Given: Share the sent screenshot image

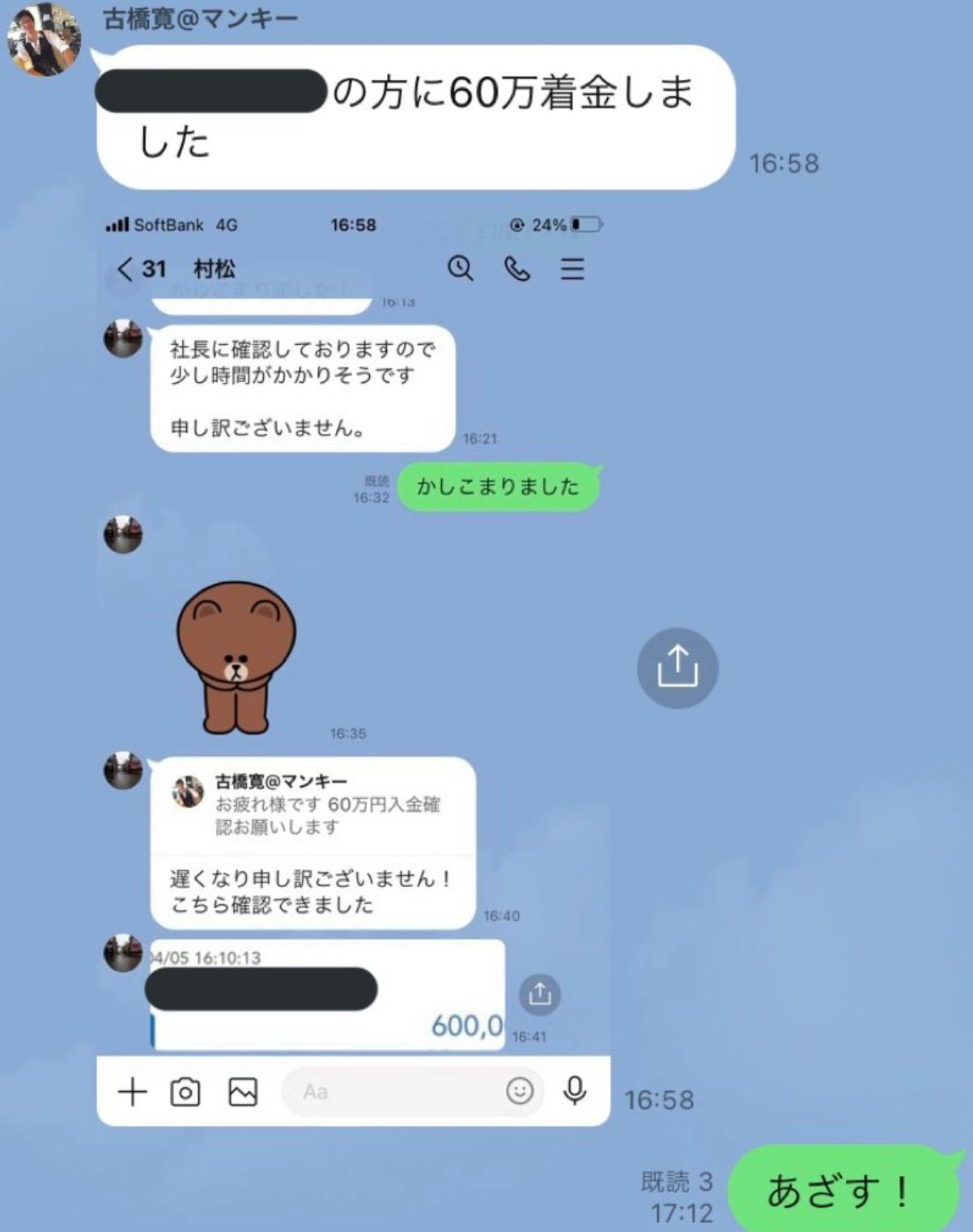Looking at the screenshot, I should 678,668.
